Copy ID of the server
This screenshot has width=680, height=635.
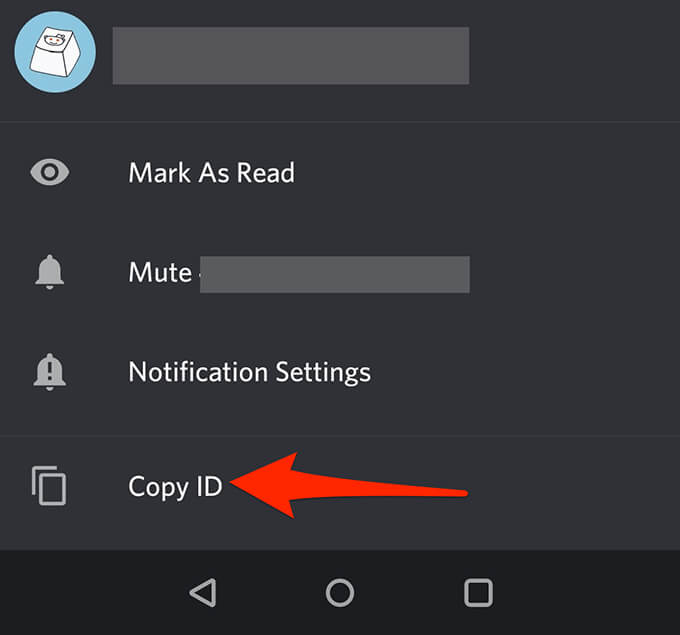tap(174, 487)
